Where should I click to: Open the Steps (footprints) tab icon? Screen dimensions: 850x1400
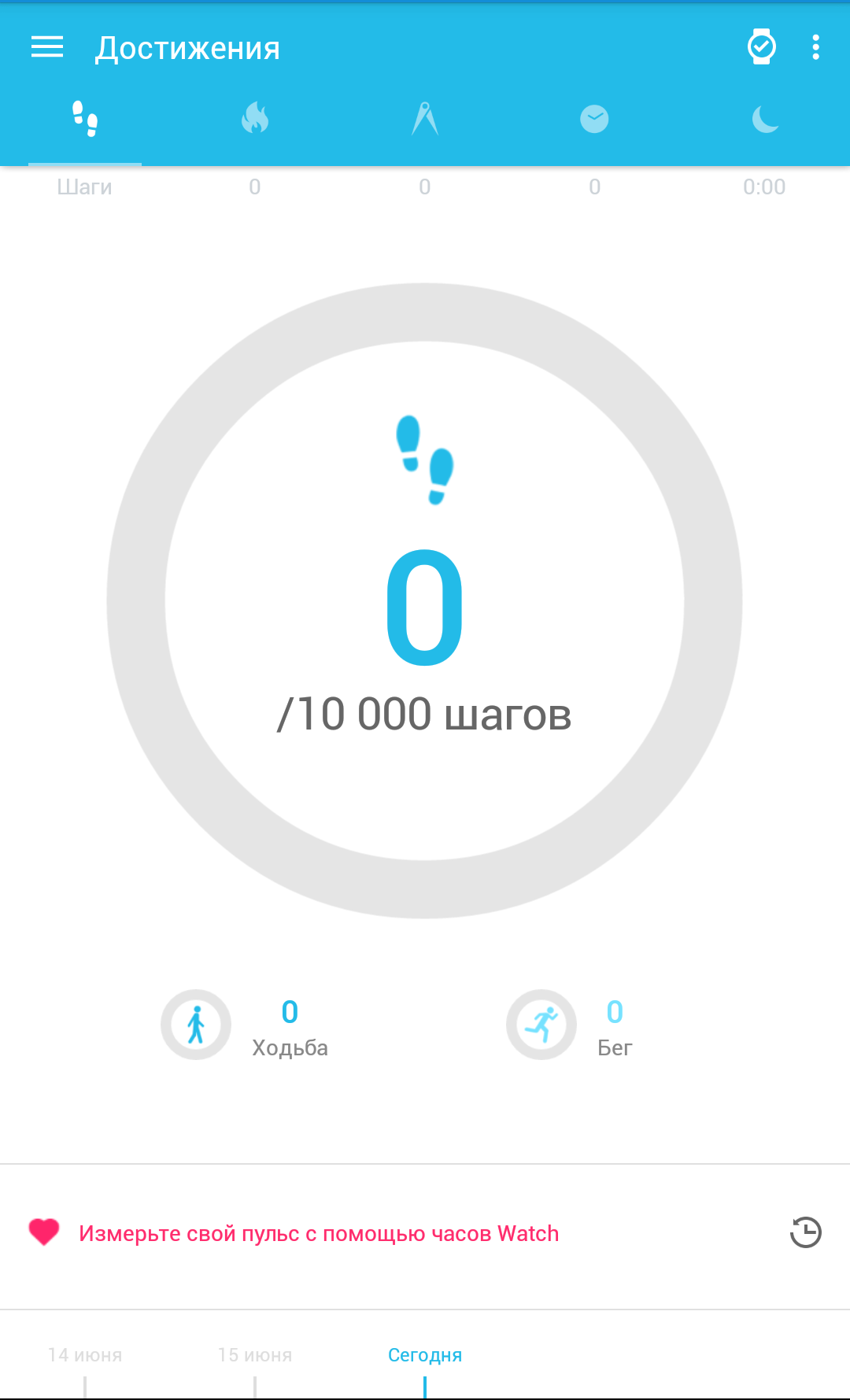[x=84, y=118]
